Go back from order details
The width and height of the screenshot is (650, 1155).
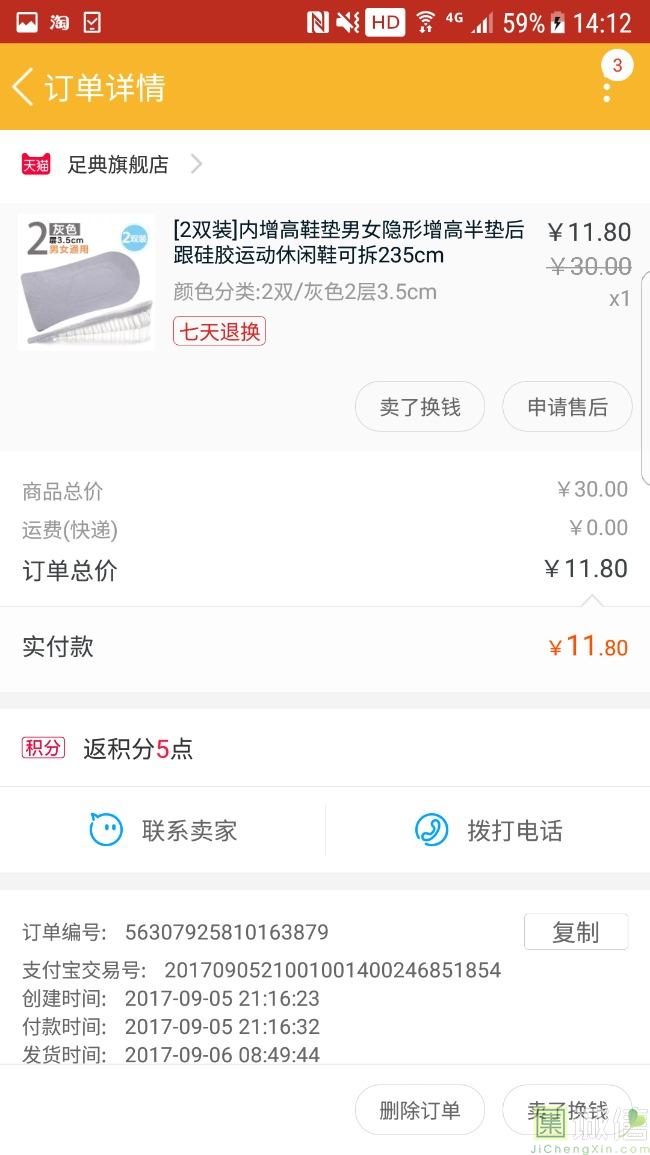(24, 87)
